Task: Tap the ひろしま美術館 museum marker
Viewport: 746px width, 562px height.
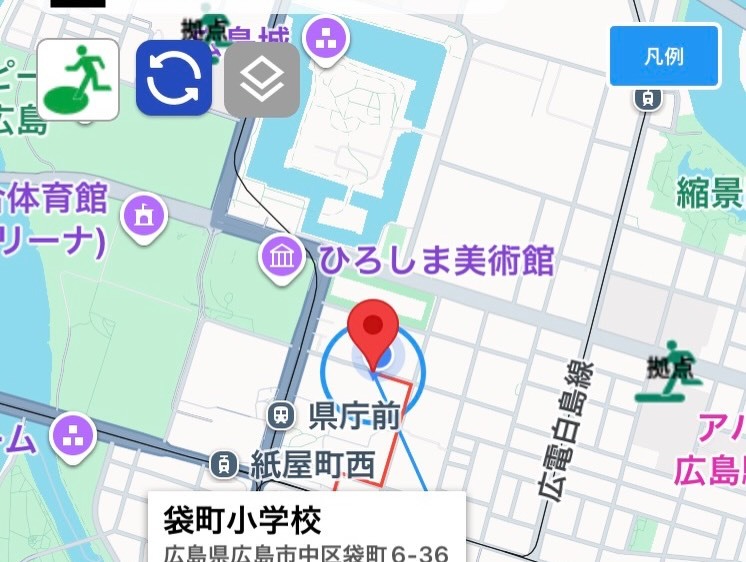Action: click(281, 259)
